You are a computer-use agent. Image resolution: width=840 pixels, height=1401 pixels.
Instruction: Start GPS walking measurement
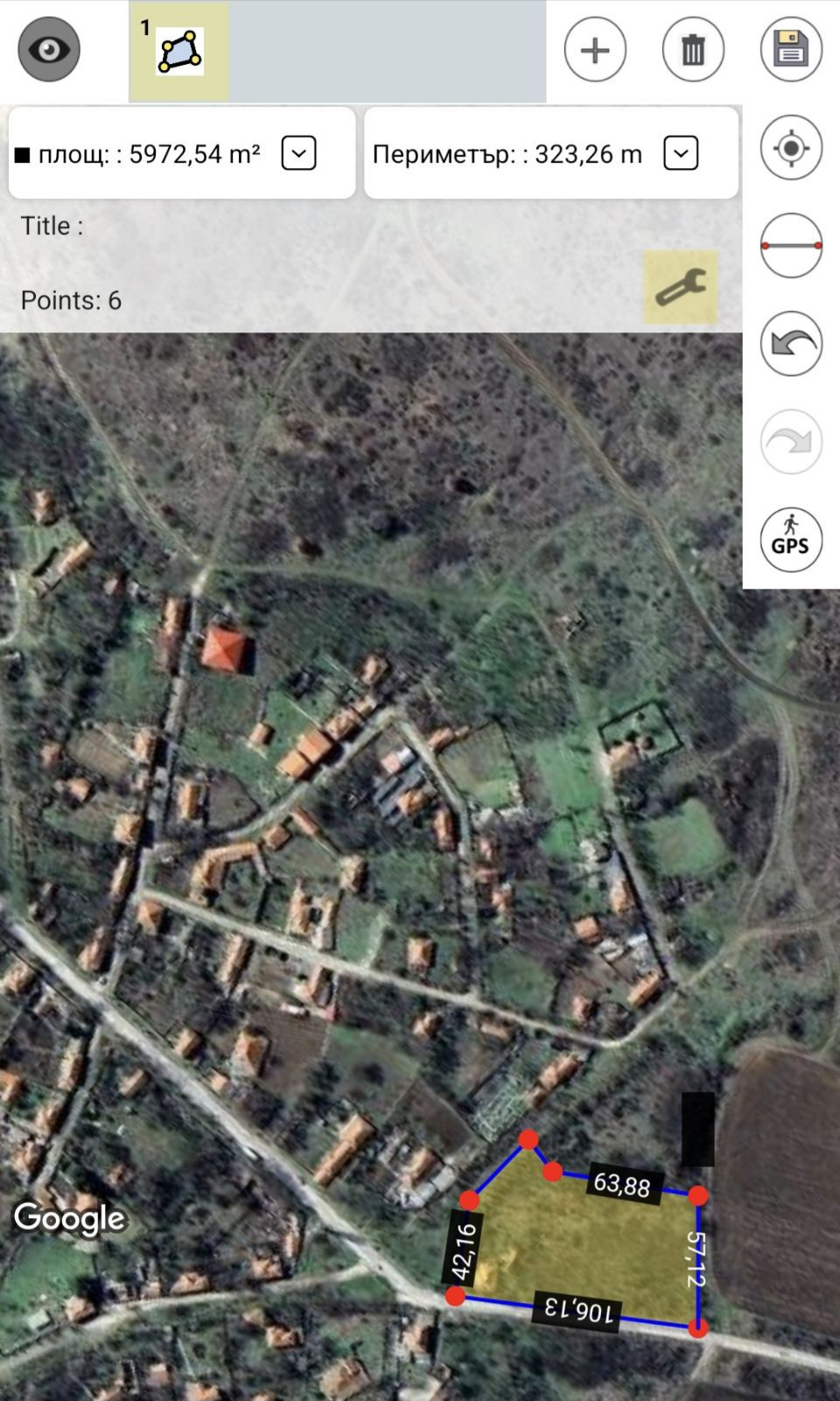(791, 540)
